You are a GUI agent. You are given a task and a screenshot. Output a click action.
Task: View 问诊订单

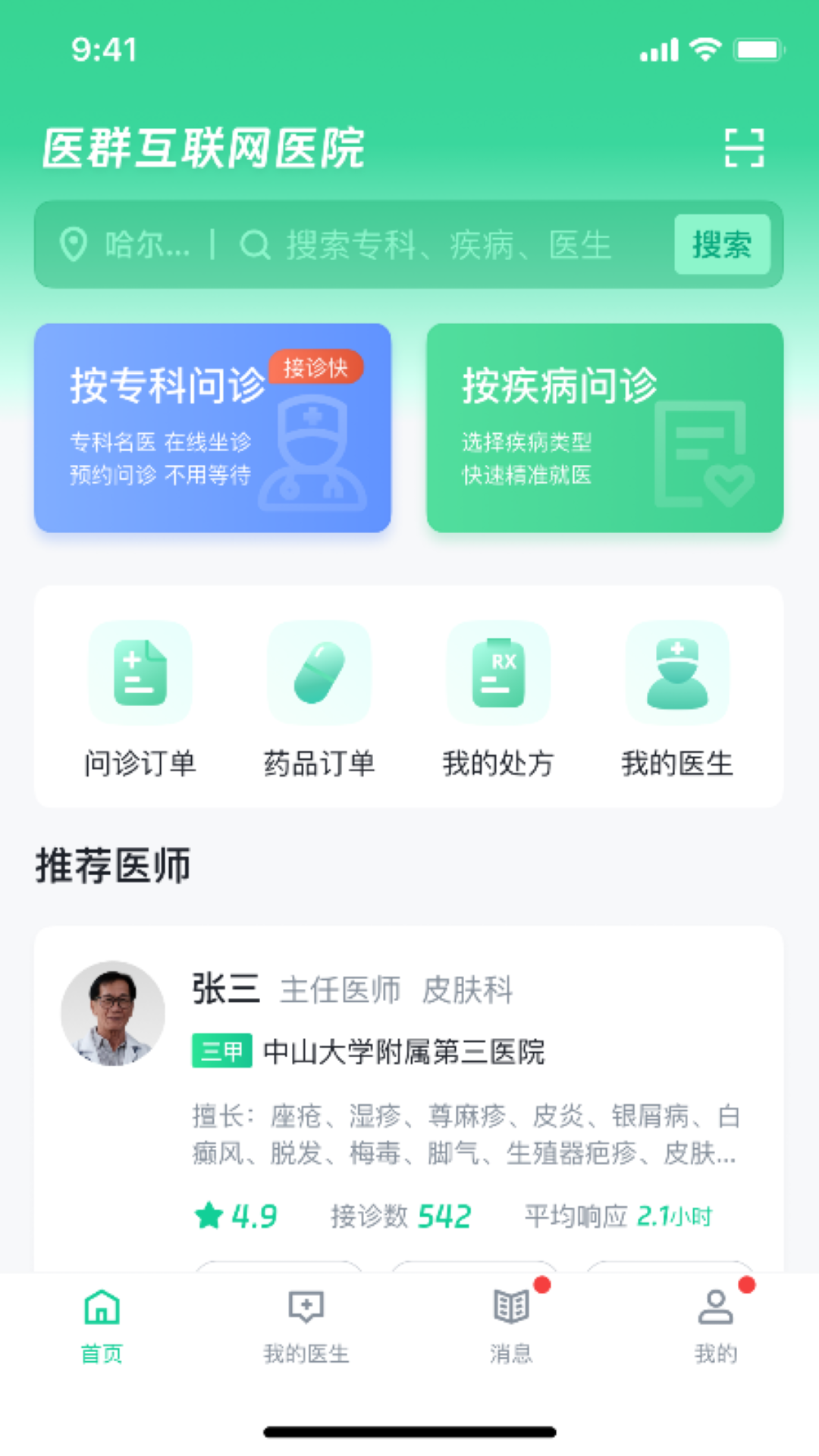140,699
